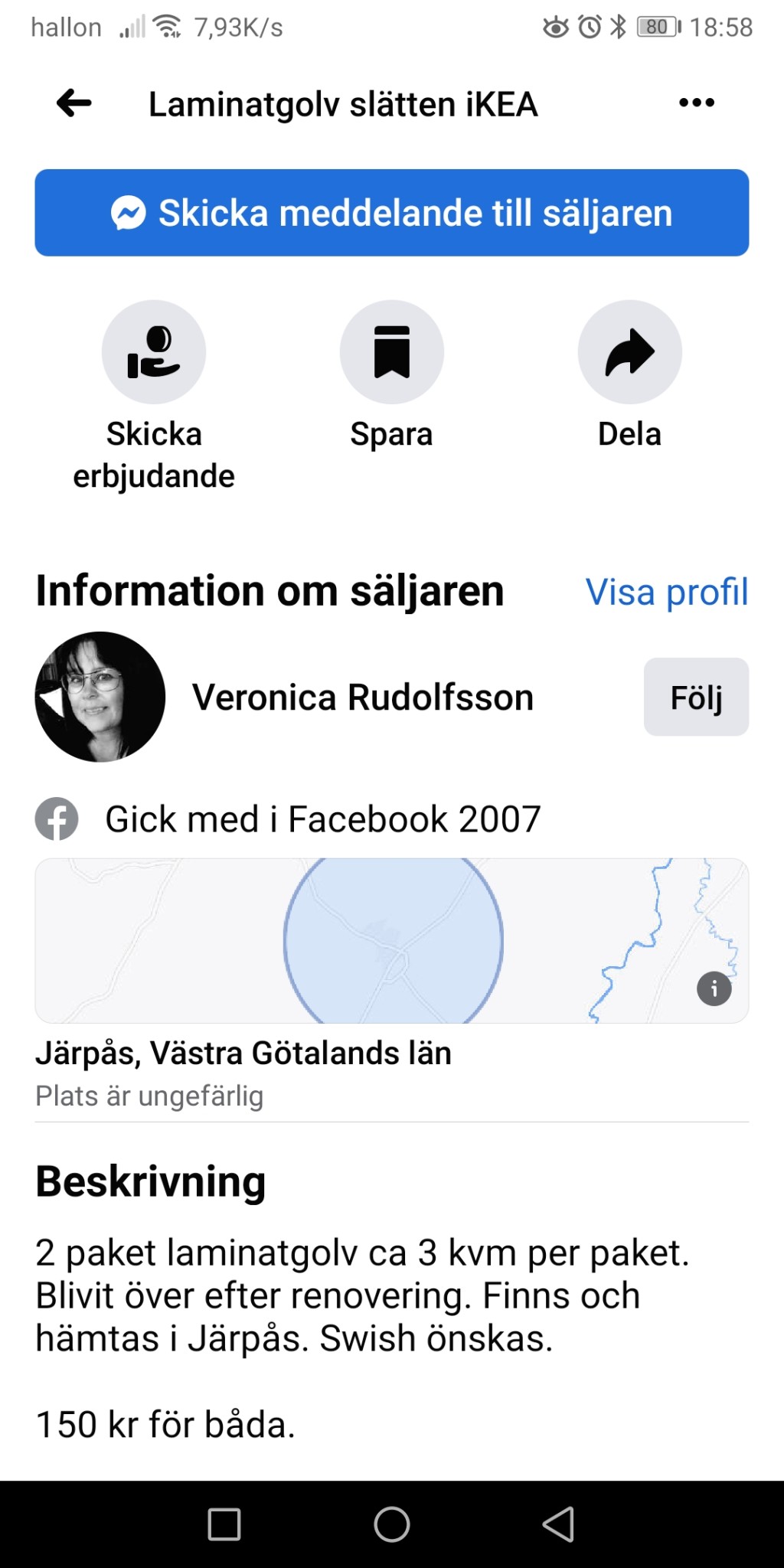
Task: Go back using the header arrow
Action: (74, 103)
